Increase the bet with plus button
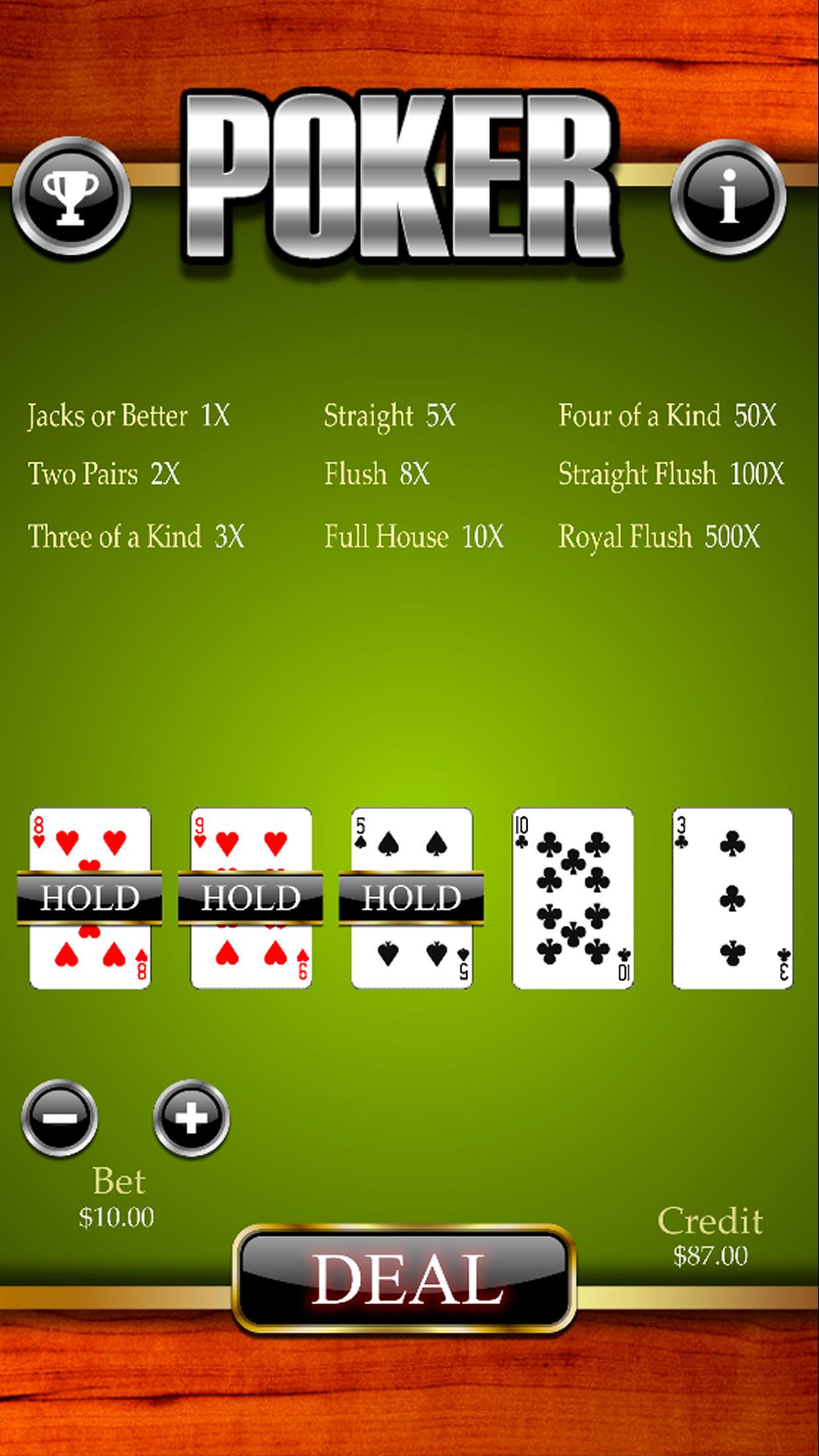Screen dimensions: 819x1456 tap(191, 1118)
